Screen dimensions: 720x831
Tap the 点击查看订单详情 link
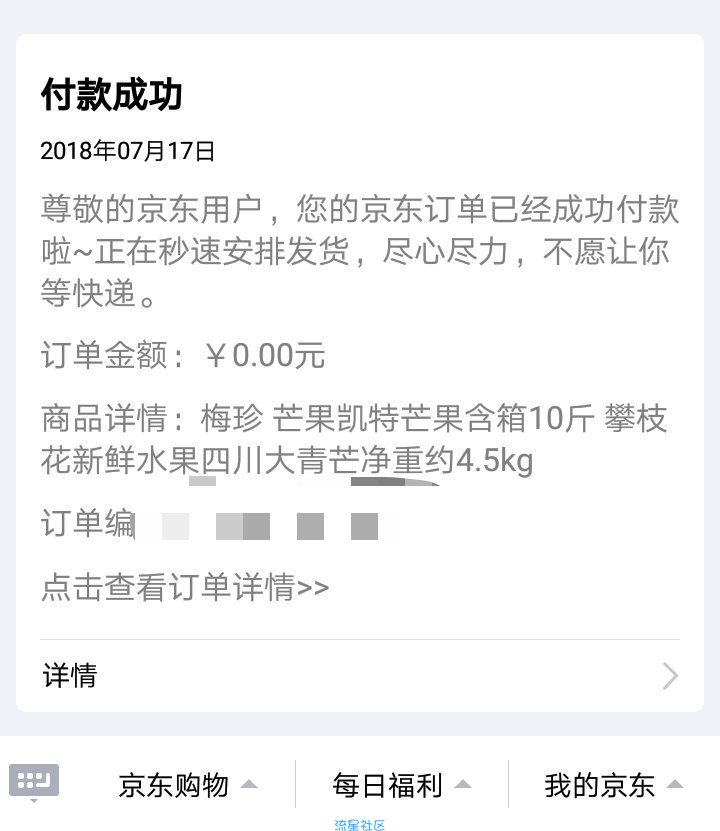coord(185,587)
